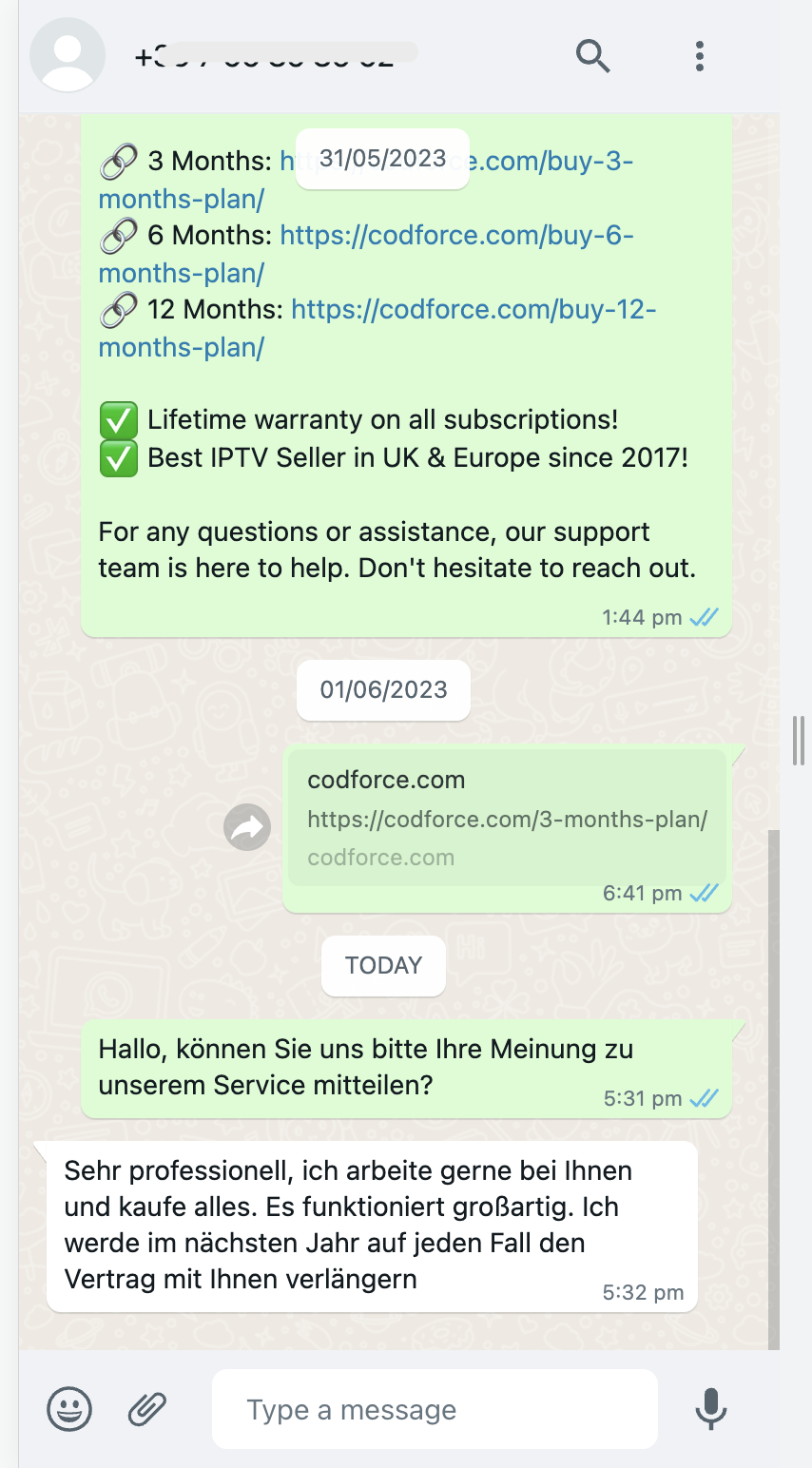Record a voice message

pos(710,1408)
